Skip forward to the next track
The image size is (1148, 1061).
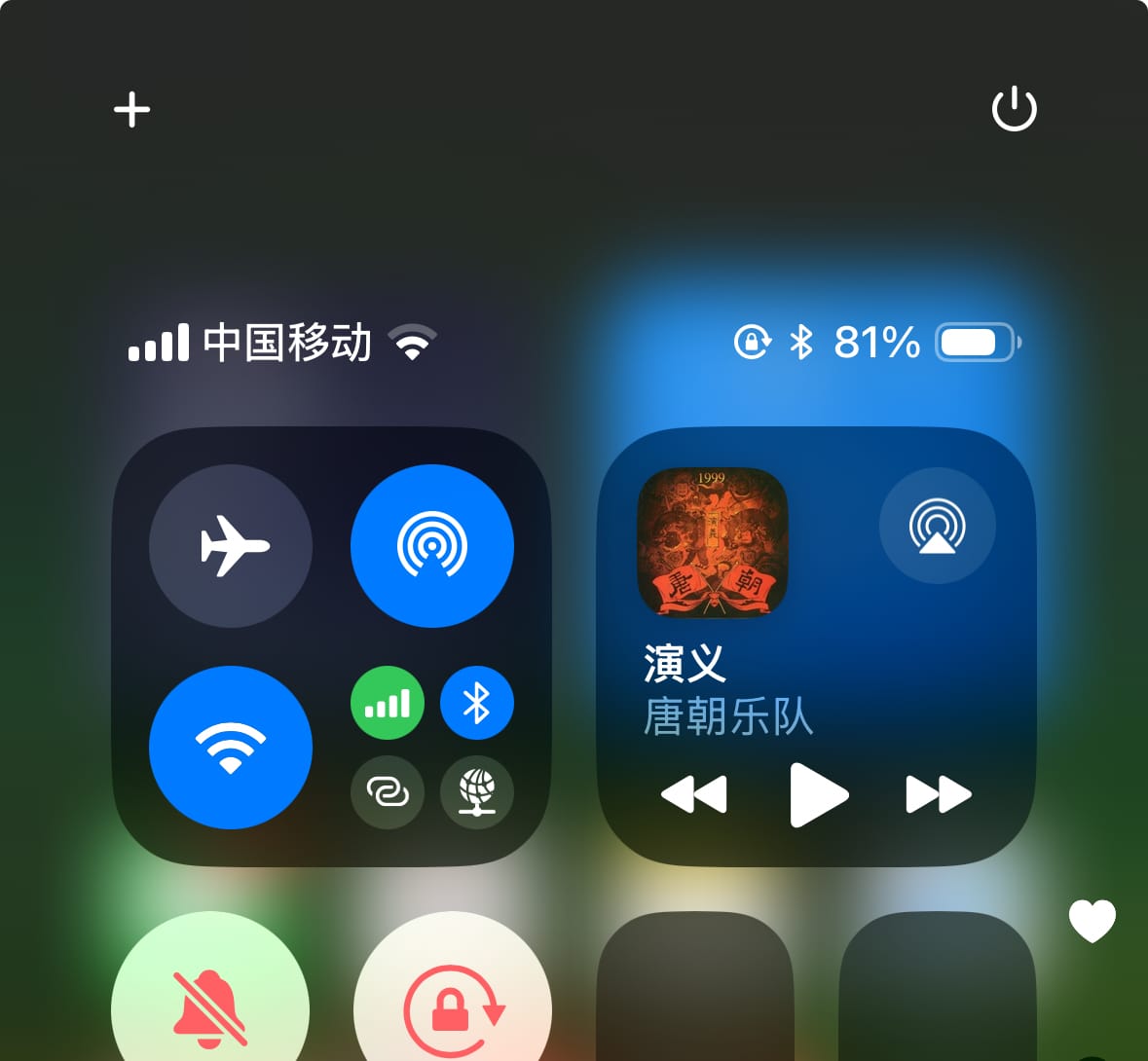coord(938,794)
